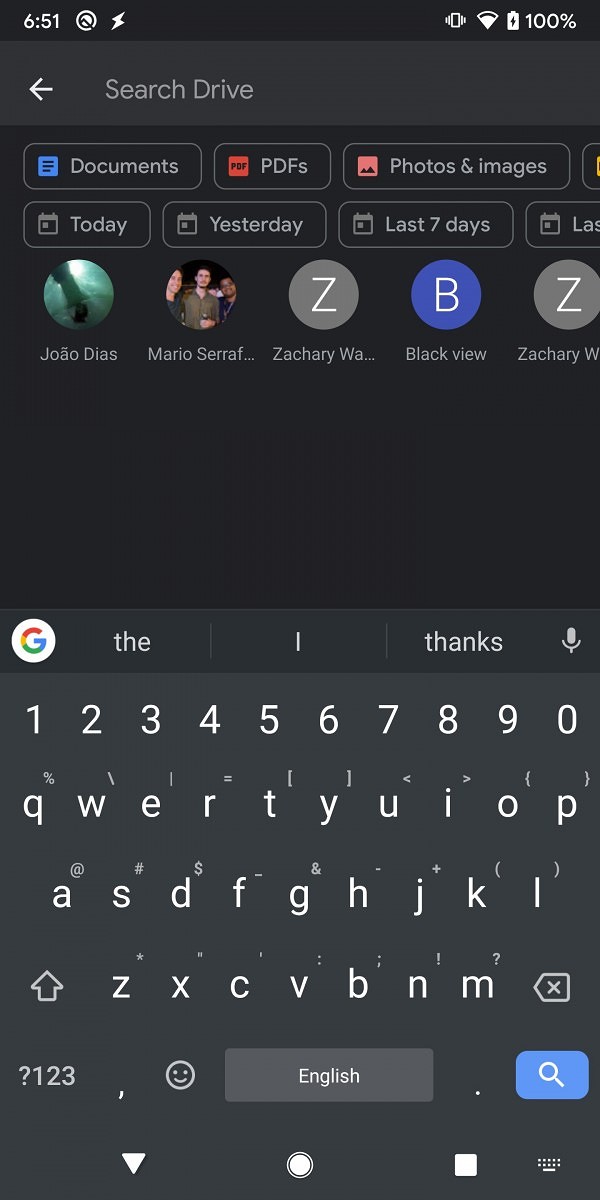Select the Black view contact
600x1200 pixels.
point(446,311)
